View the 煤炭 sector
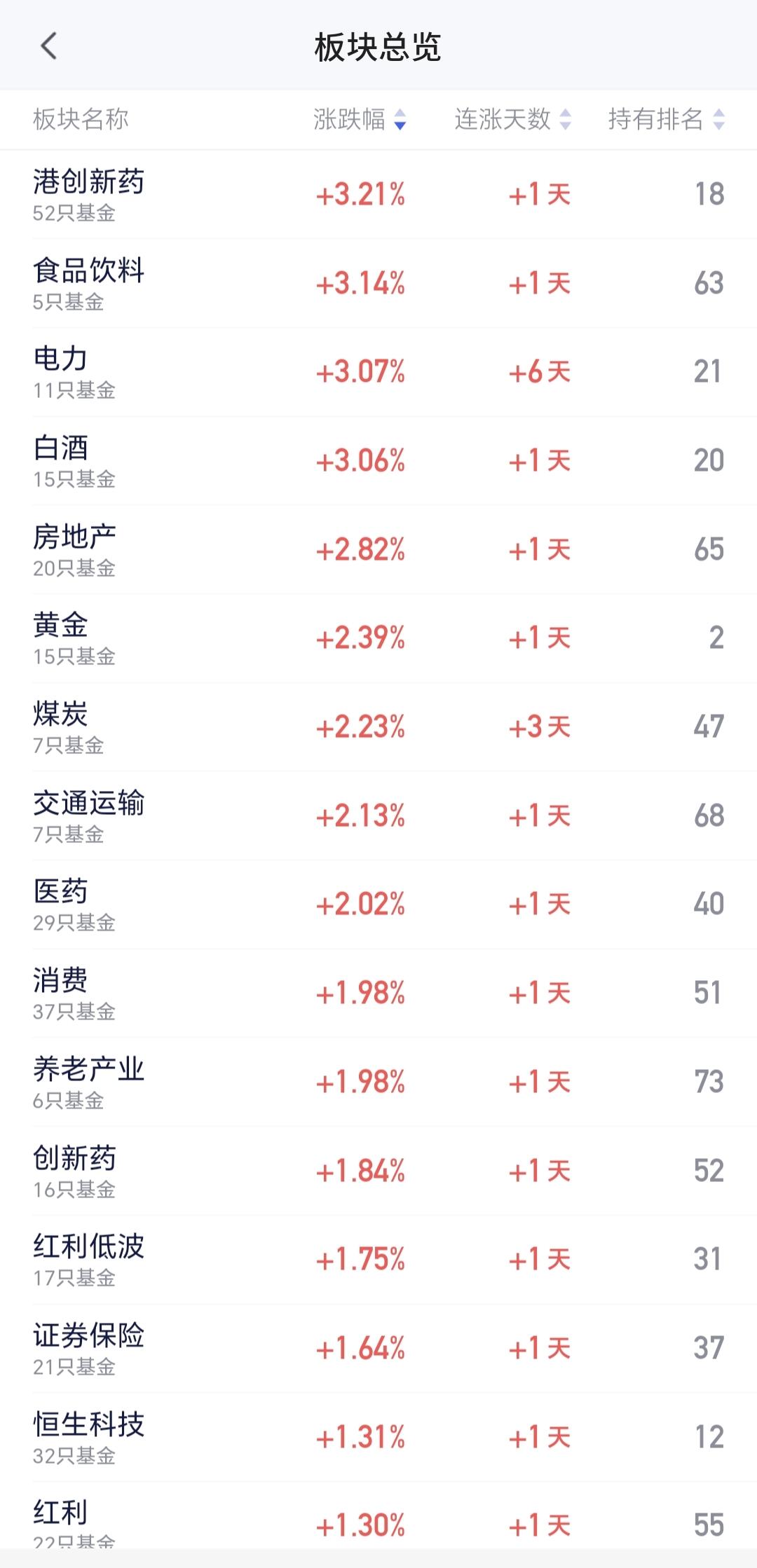This screenshot has height=1568, width=757. pyautogui.click(x=378, y=727)
